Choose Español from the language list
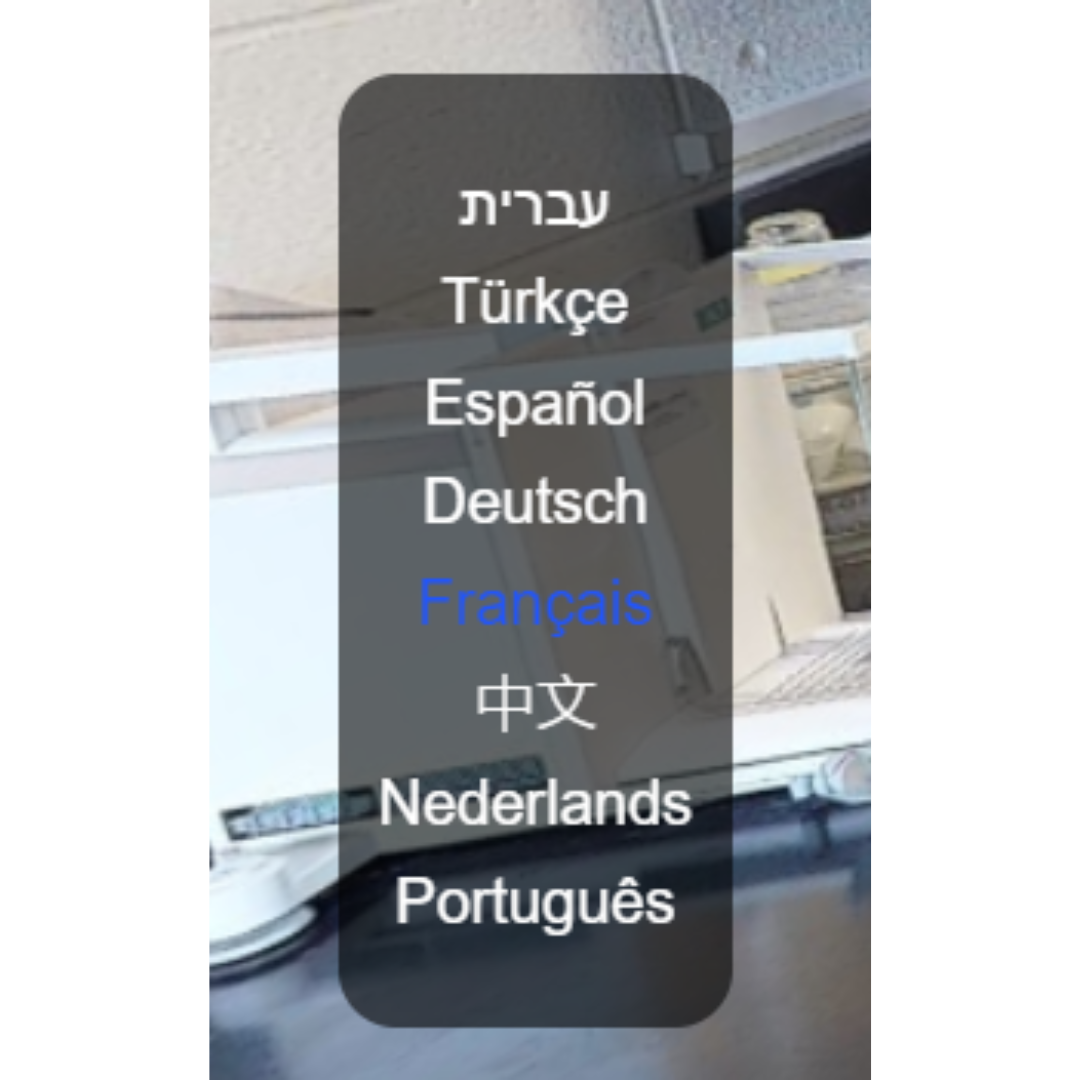The image size is (1080, 1080). coord(535,404)
